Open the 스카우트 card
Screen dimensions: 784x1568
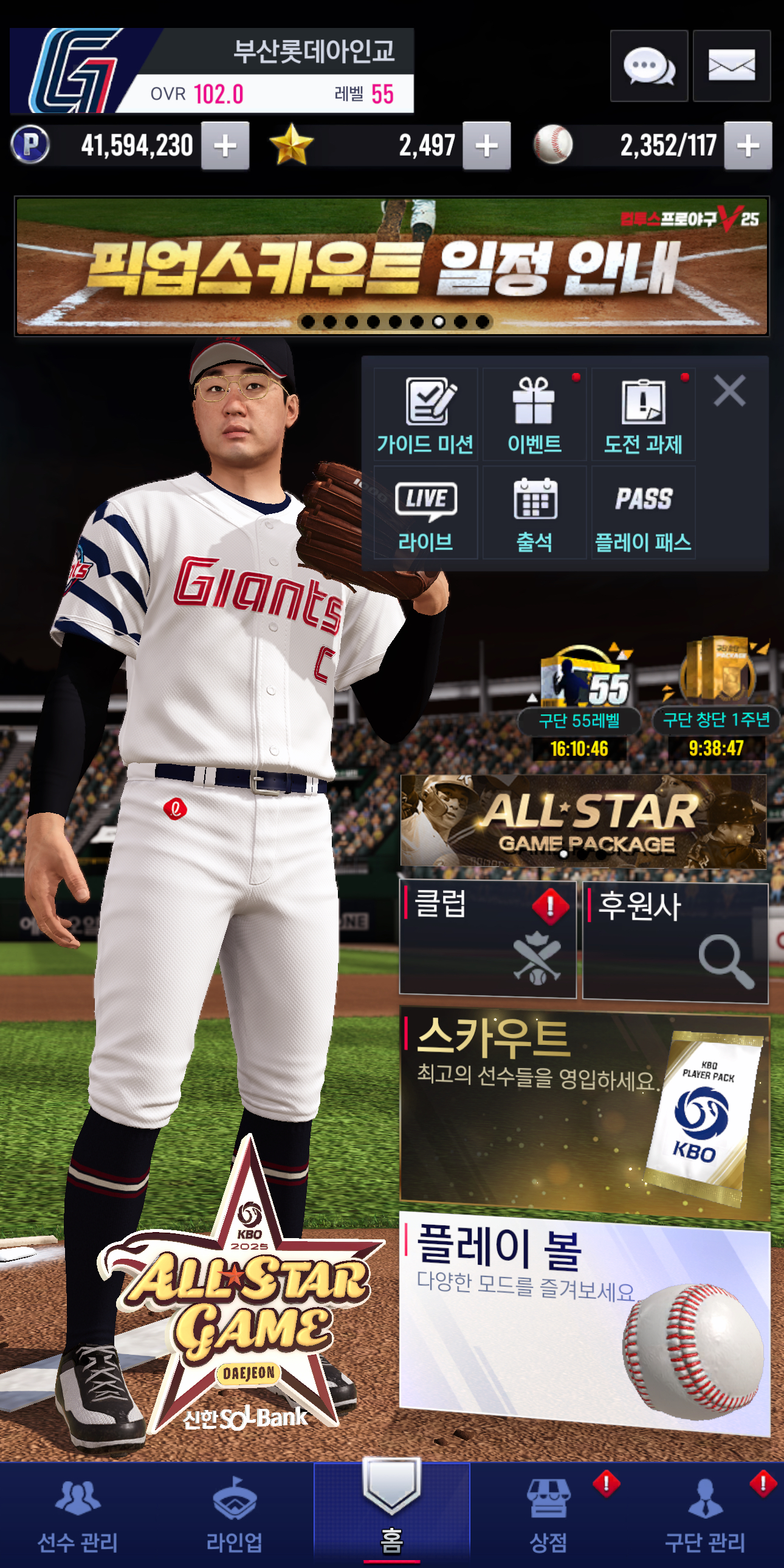[583, 1113]
